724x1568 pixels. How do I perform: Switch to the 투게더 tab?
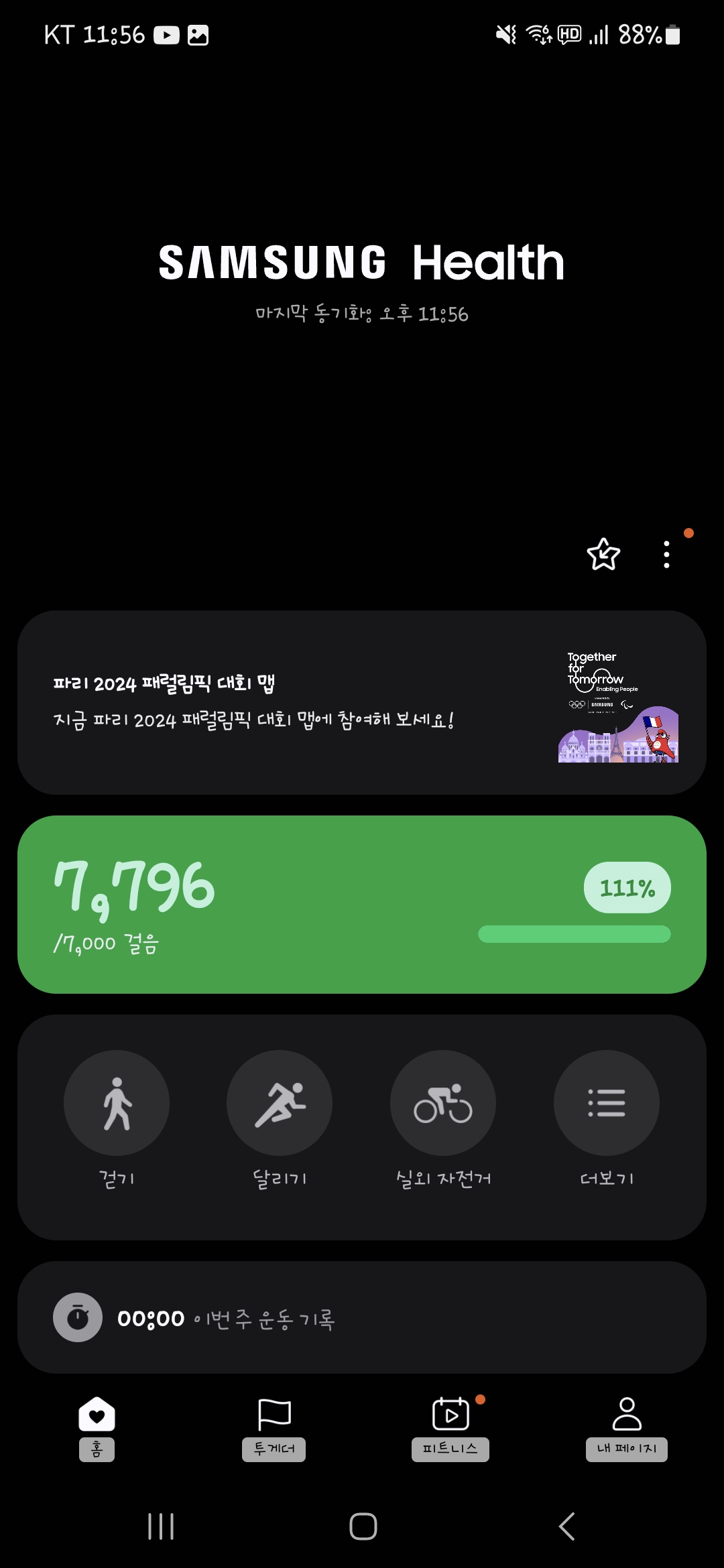274,1427
